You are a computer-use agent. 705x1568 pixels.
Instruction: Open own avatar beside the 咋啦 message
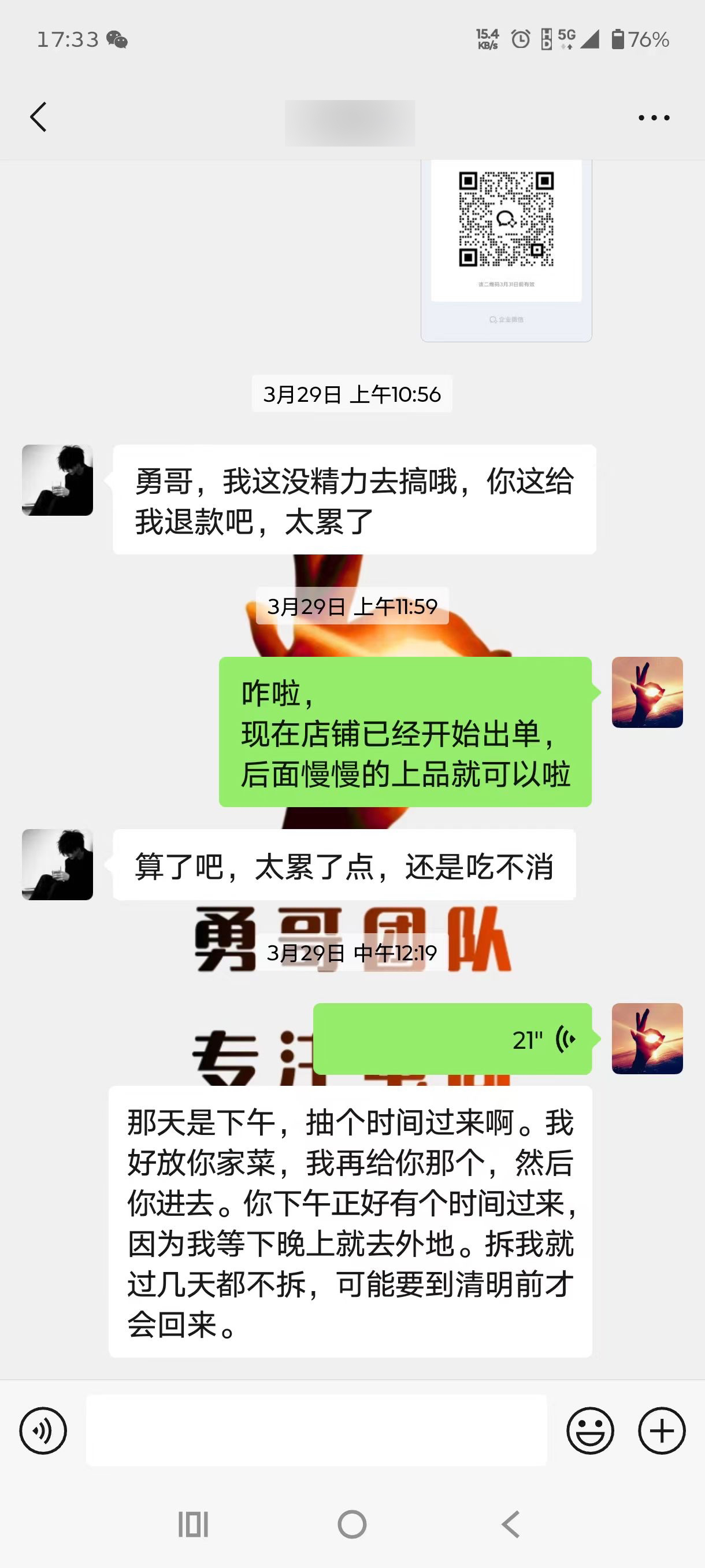click(647, 692)
